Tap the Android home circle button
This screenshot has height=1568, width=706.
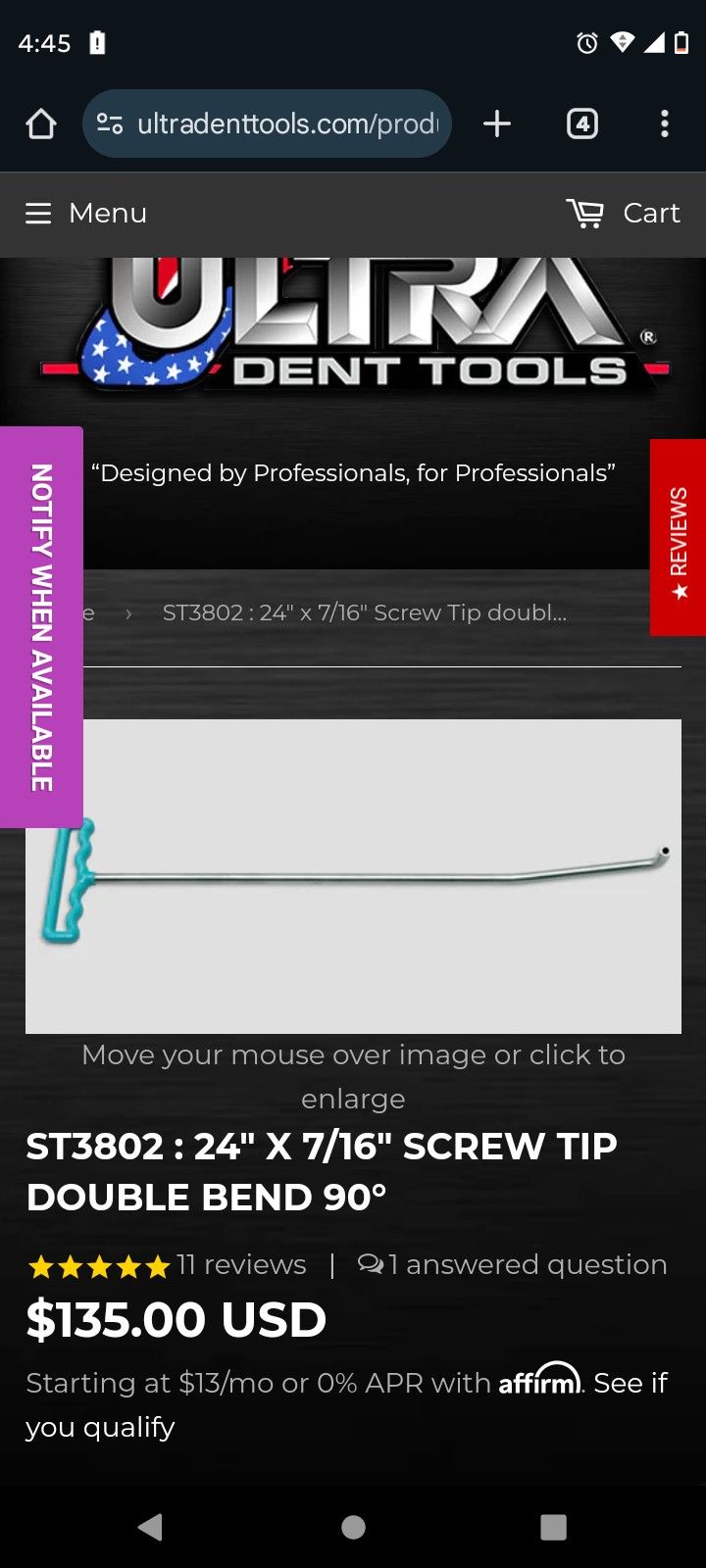tap(353, 1527)
